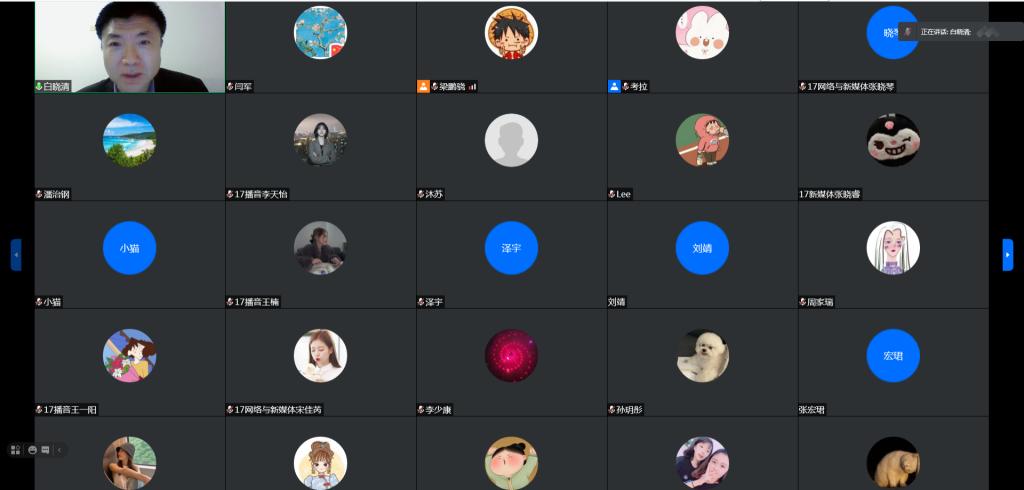Select participant tile 小猫

(129, 254)
